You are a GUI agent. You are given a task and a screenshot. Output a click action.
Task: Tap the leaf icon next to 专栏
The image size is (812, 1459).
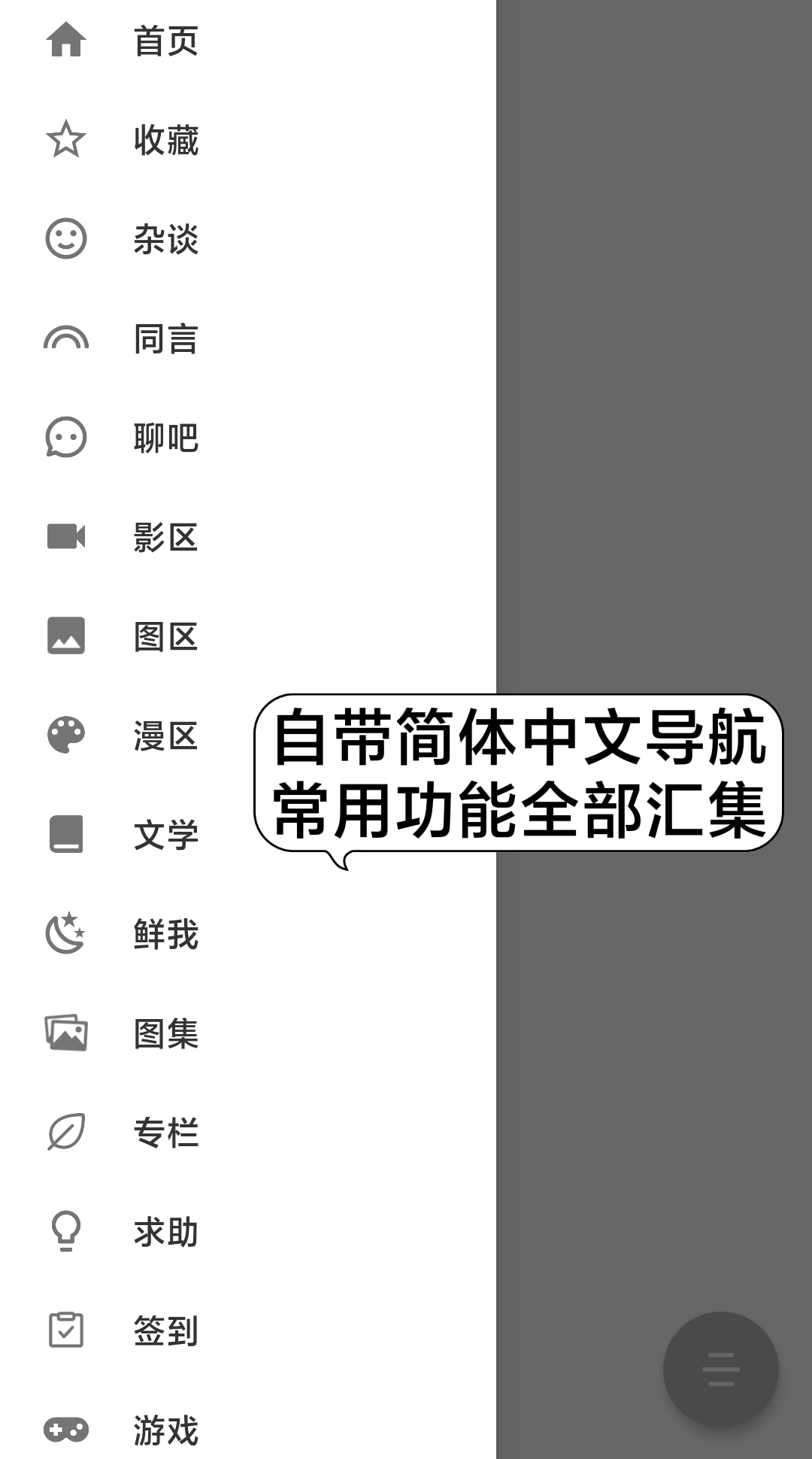tap(67, 1133)
